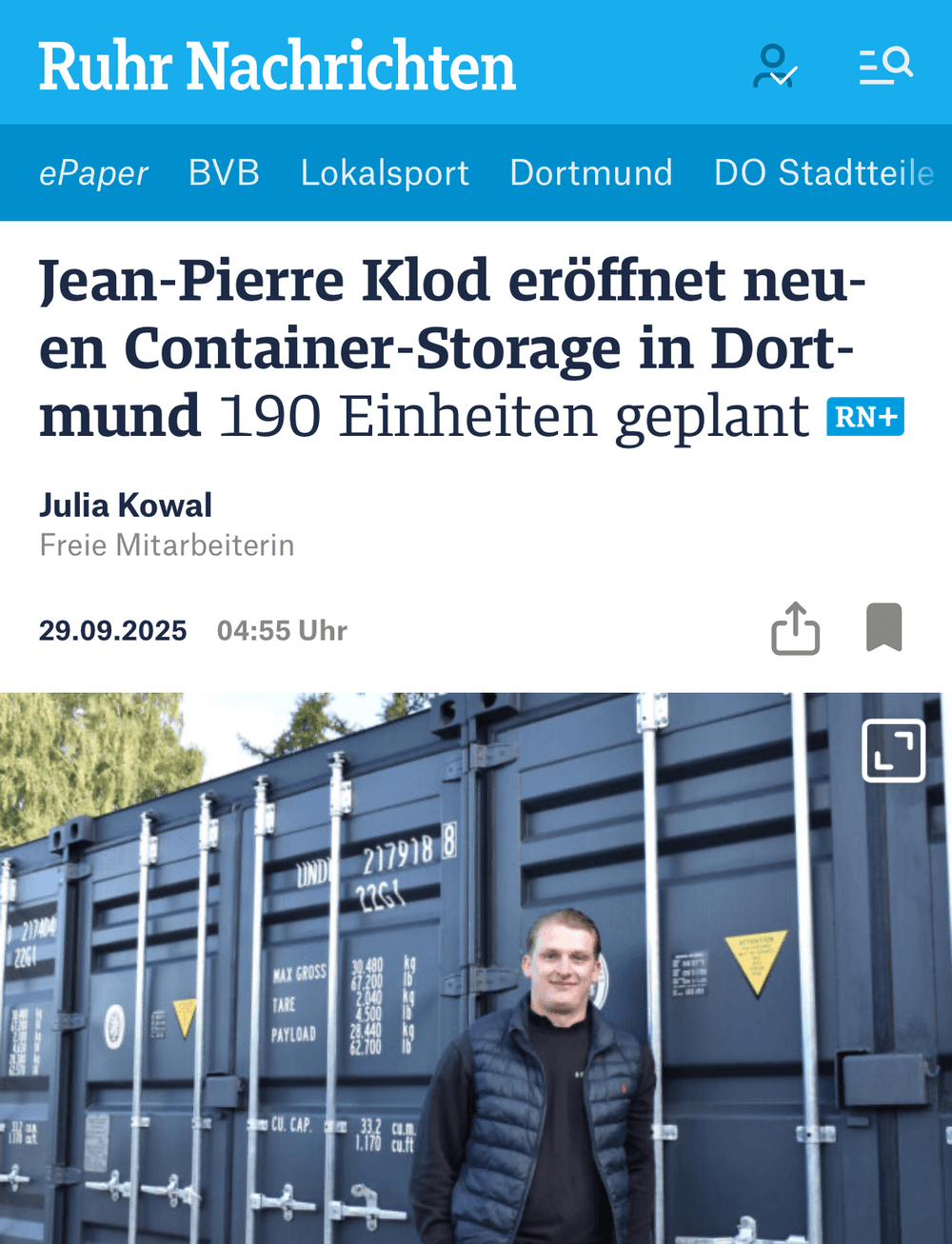
Task: Open the ePaper section
Action: 93,173
